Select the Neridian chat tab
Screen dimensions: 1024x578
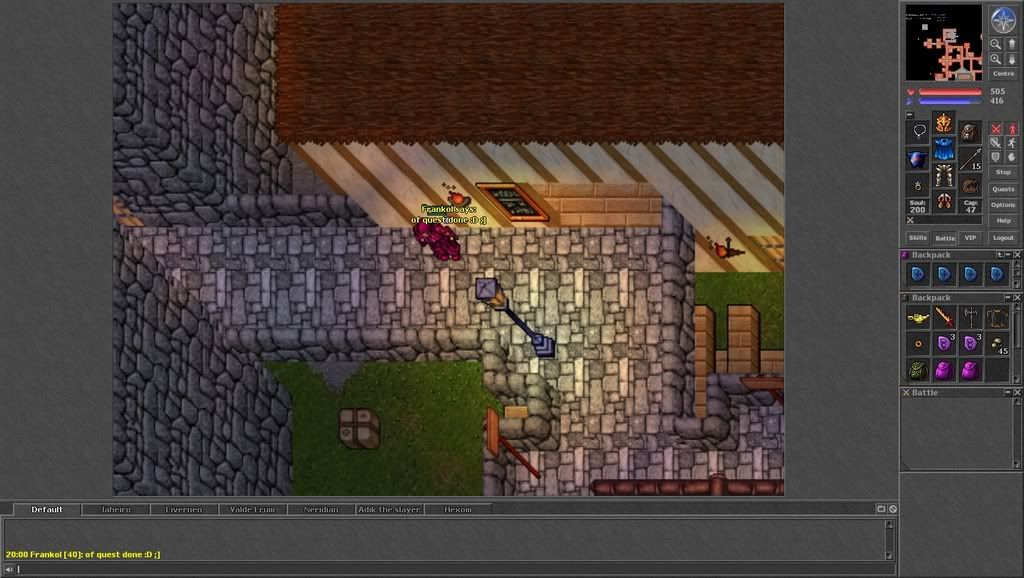pyautogui.click(x=321, y=509)
